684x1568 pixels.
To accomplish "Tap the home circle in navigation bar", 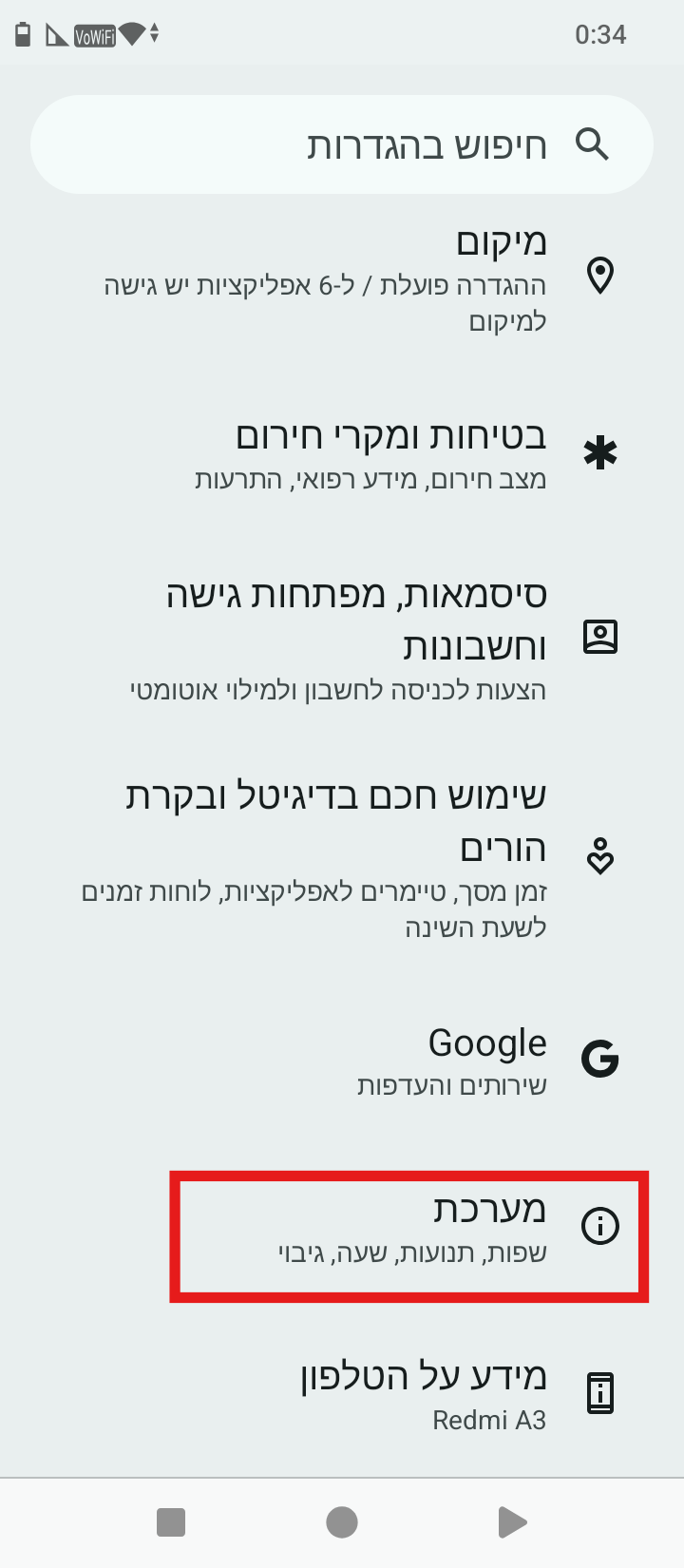I will coord(342,1522).
